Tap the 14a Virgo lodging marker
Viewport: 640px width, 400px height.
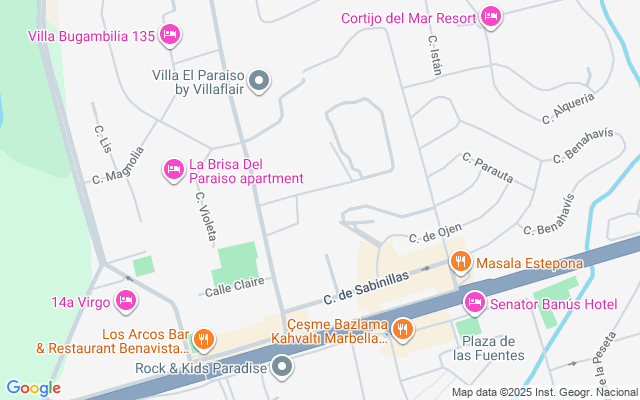(126, 299)
